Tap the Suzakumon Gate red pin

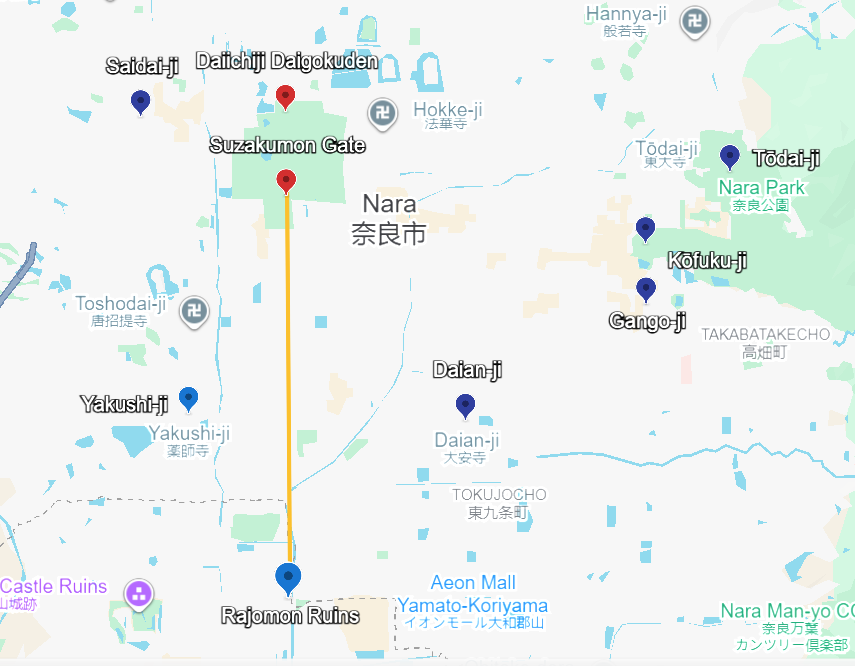point(286,180)
